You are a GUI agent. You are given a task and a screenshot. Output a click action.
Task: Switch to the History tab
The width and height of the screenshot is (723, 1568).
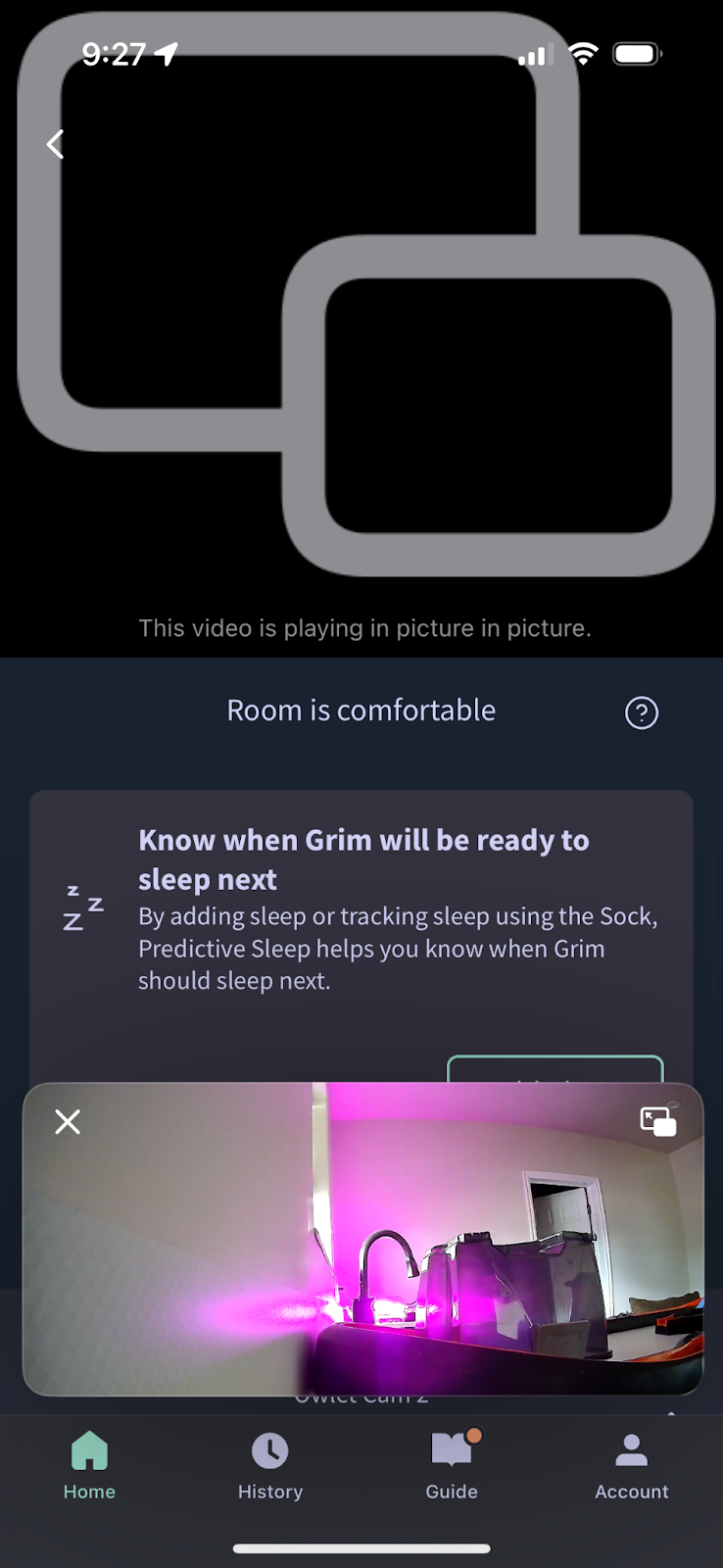coord(270,1464)
